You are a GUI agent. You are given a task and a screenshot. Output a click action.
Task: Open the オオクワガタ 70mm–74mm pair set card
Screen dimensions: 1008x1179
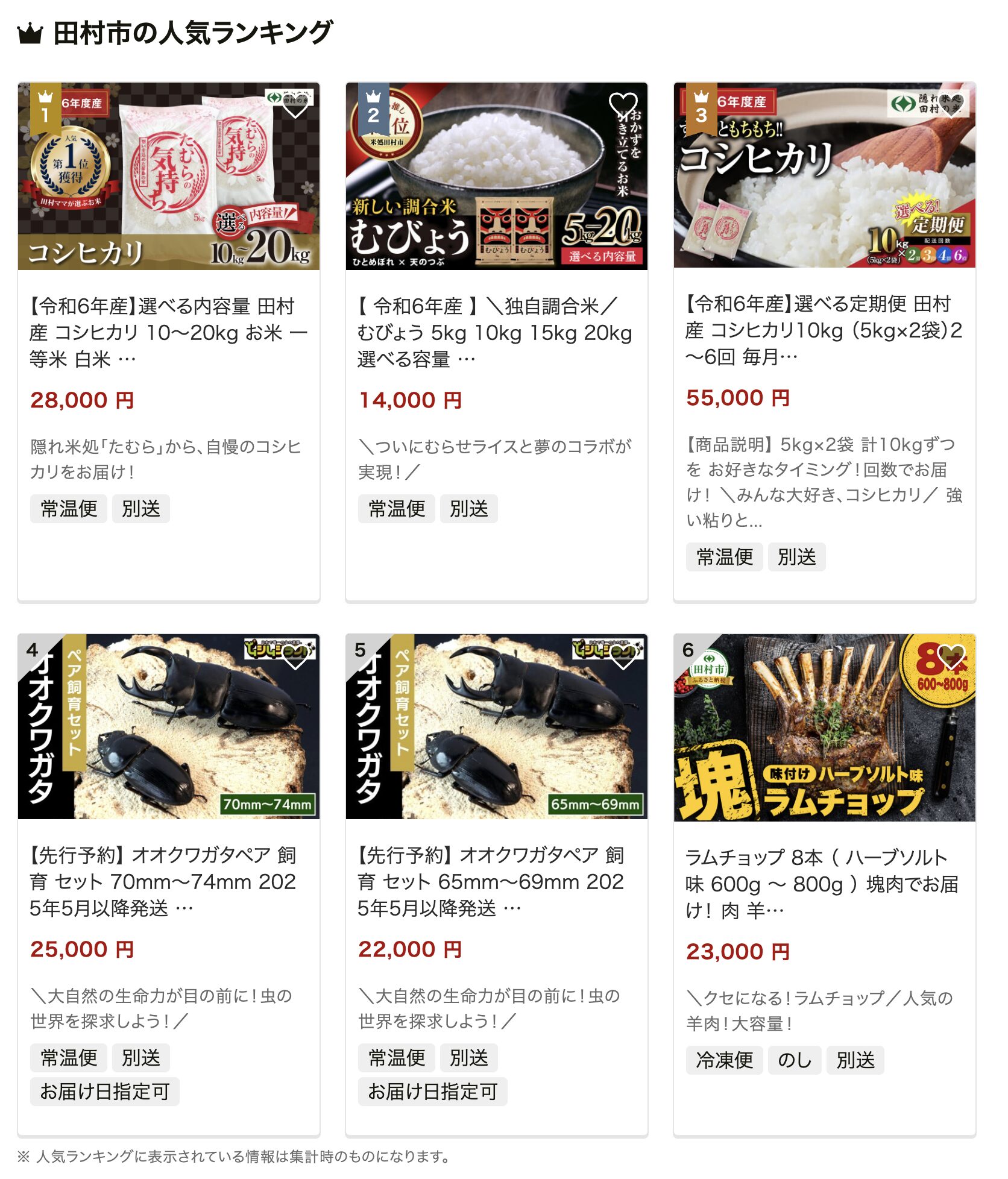pyautogui.click(x=168, y=881)
